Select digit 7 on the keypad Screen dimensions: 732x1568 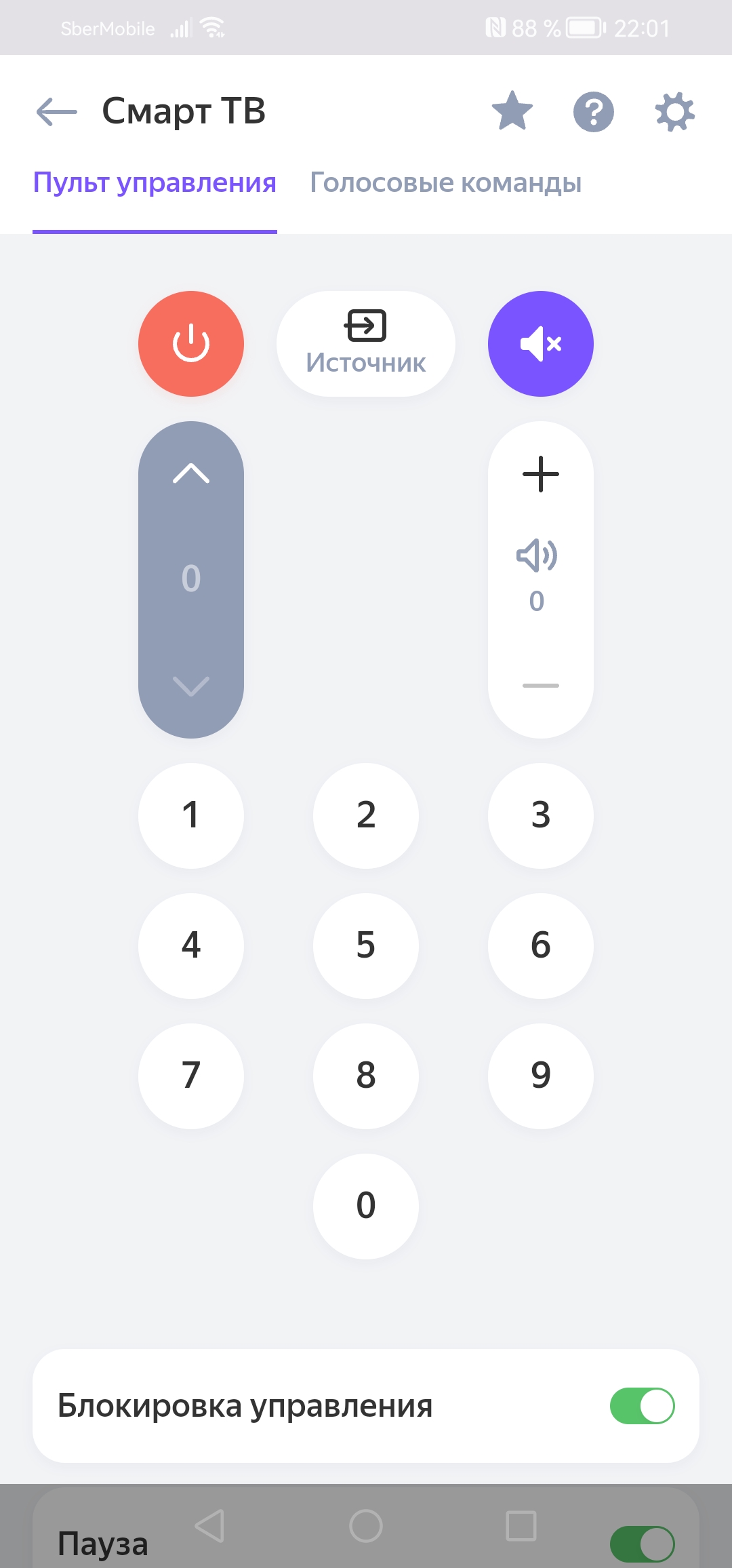(191, 1076)
